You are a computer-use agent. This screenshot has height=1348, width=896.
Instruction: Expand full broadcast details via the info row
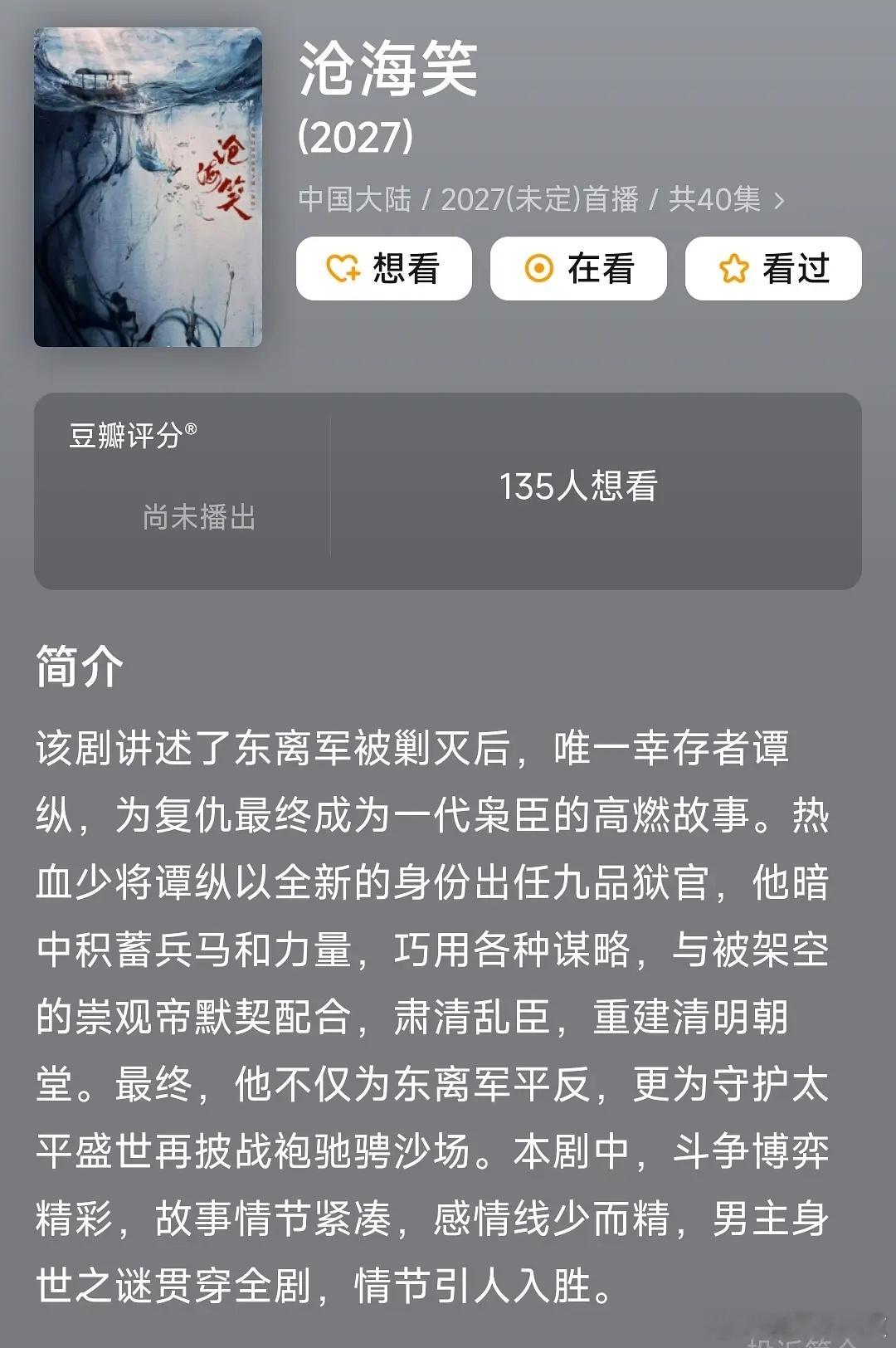coord(539,199)
